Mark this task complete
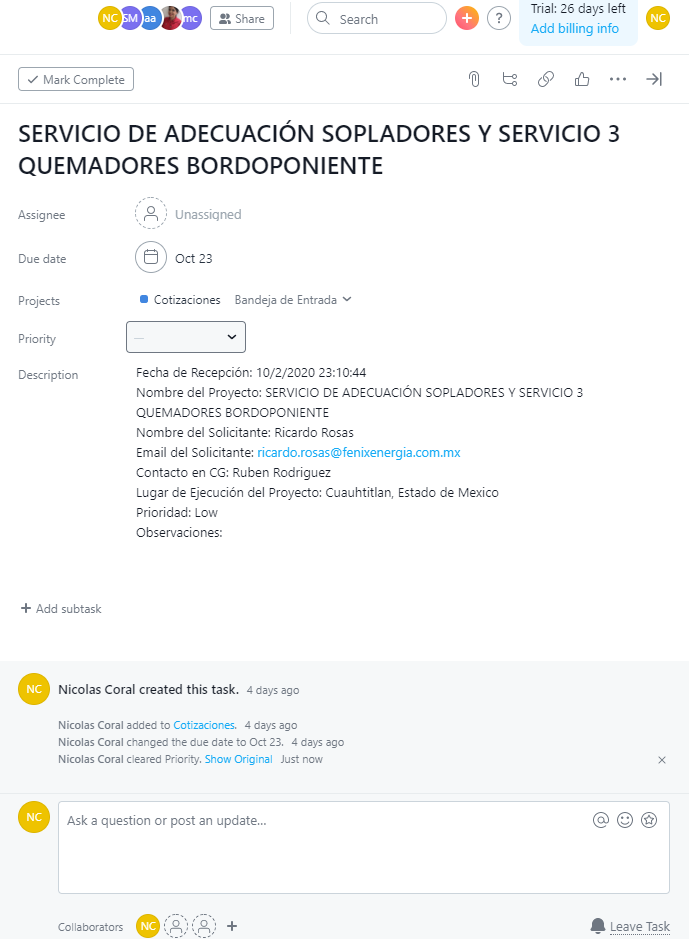Screen dimensions: 689x939 (x=76, y=80)
